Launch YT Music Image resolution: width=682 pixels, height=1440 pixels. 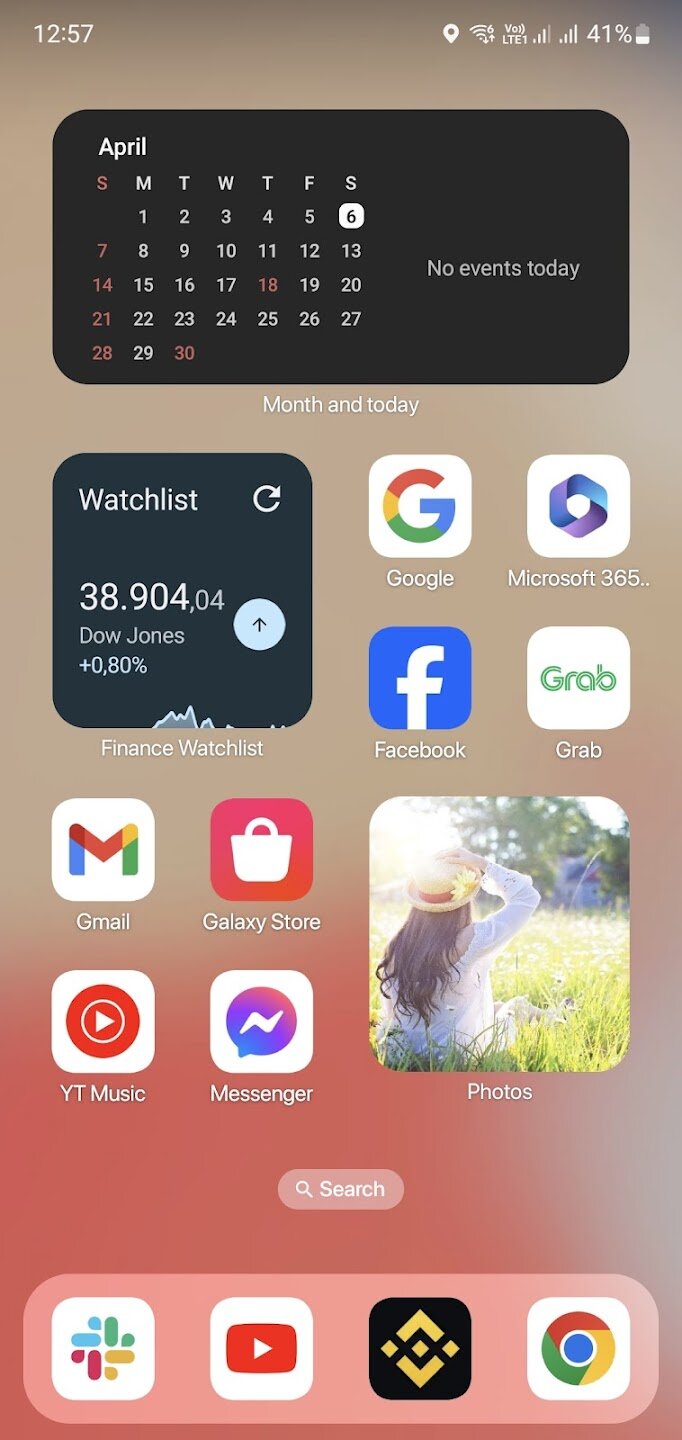click(x=103, y=1021)
